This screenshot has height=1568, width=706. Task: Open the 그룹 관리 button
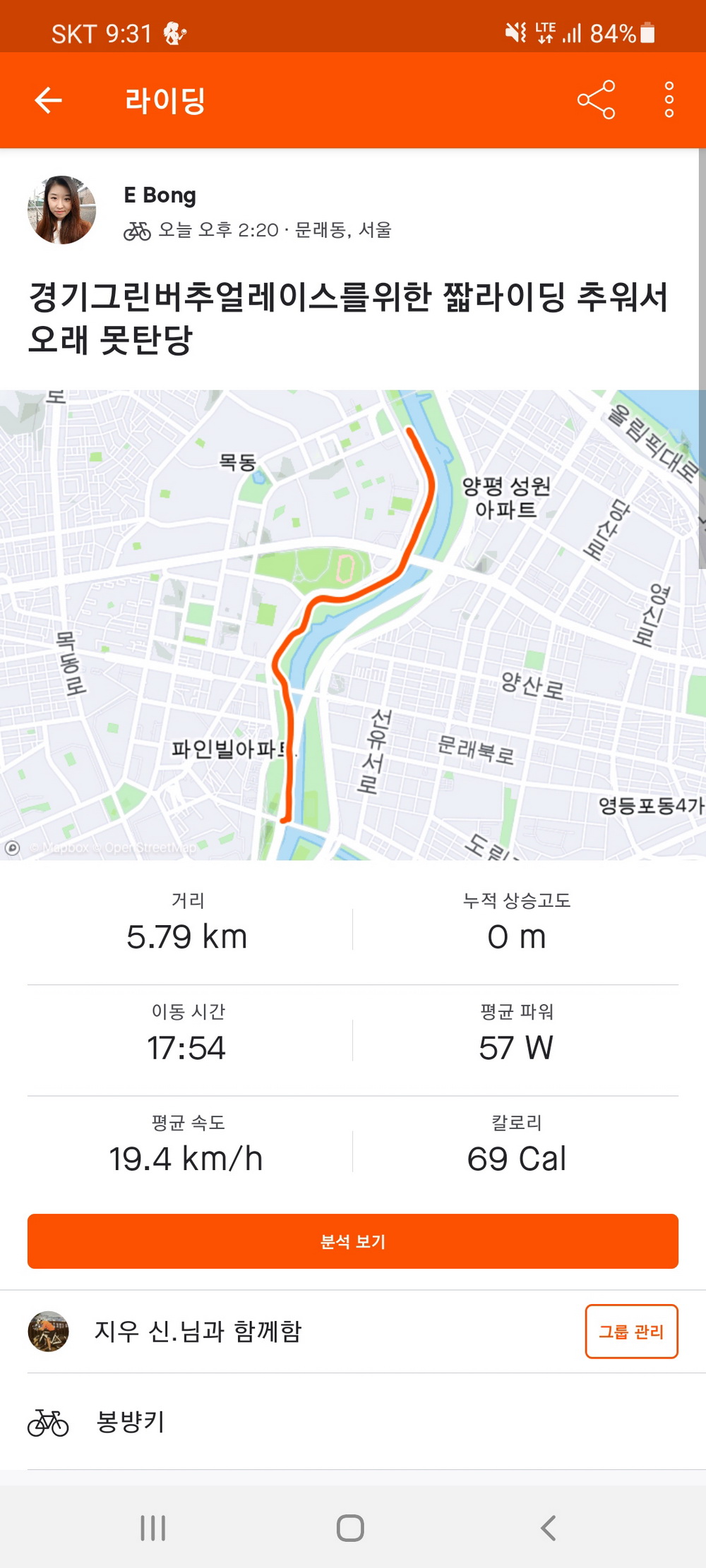631,1332
